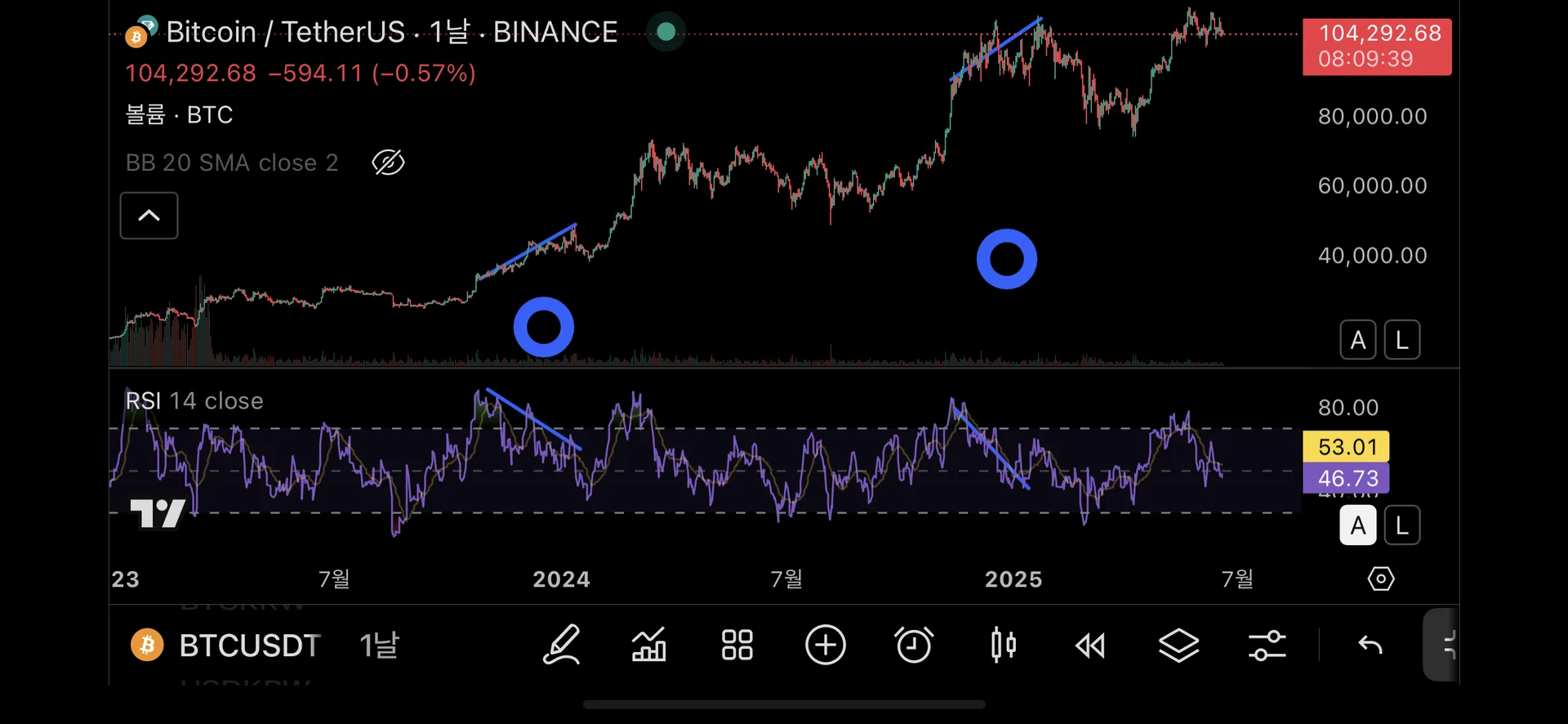Open the chart layout grid
This screenshot has height=724, width=1568.
point(737,646)
